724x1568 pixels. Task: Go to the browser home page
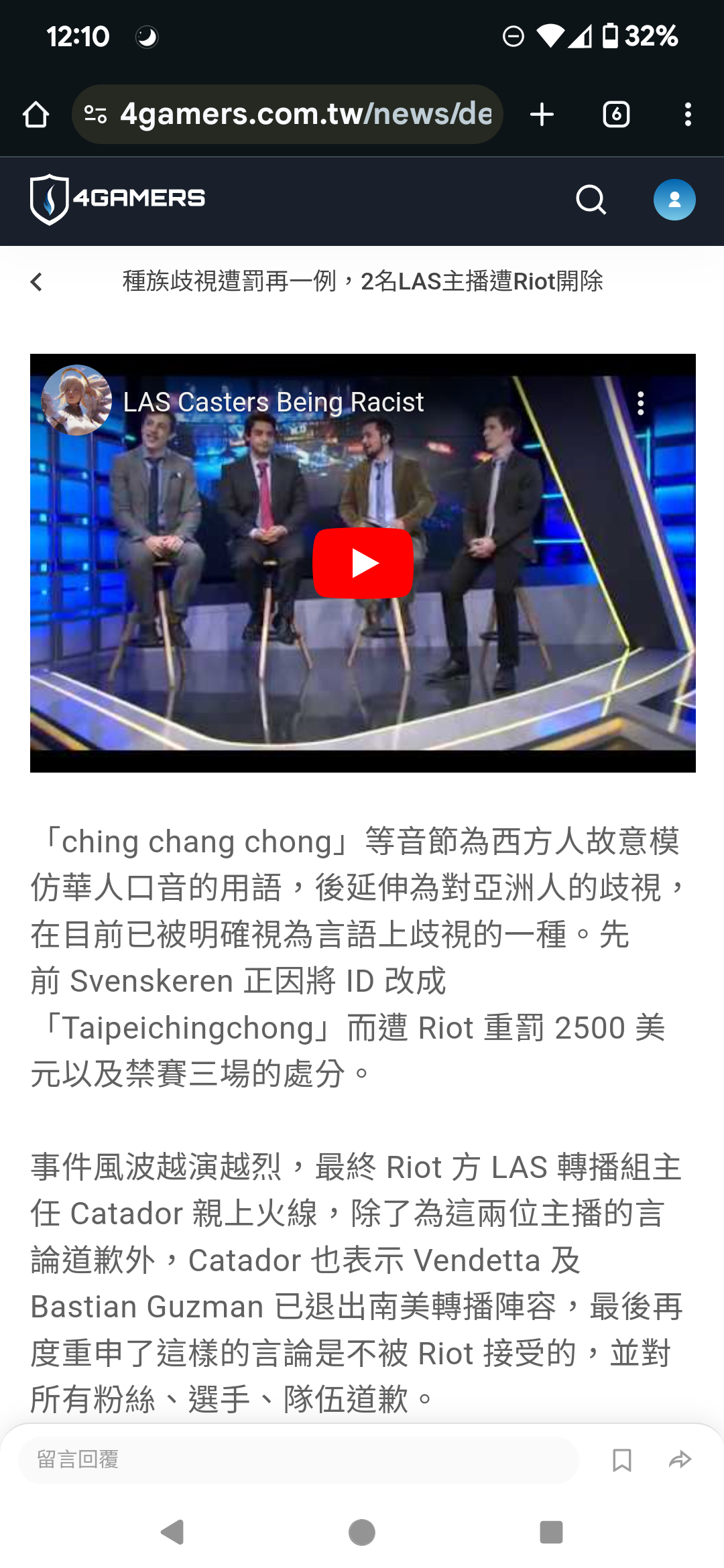(x=36, y=115)
